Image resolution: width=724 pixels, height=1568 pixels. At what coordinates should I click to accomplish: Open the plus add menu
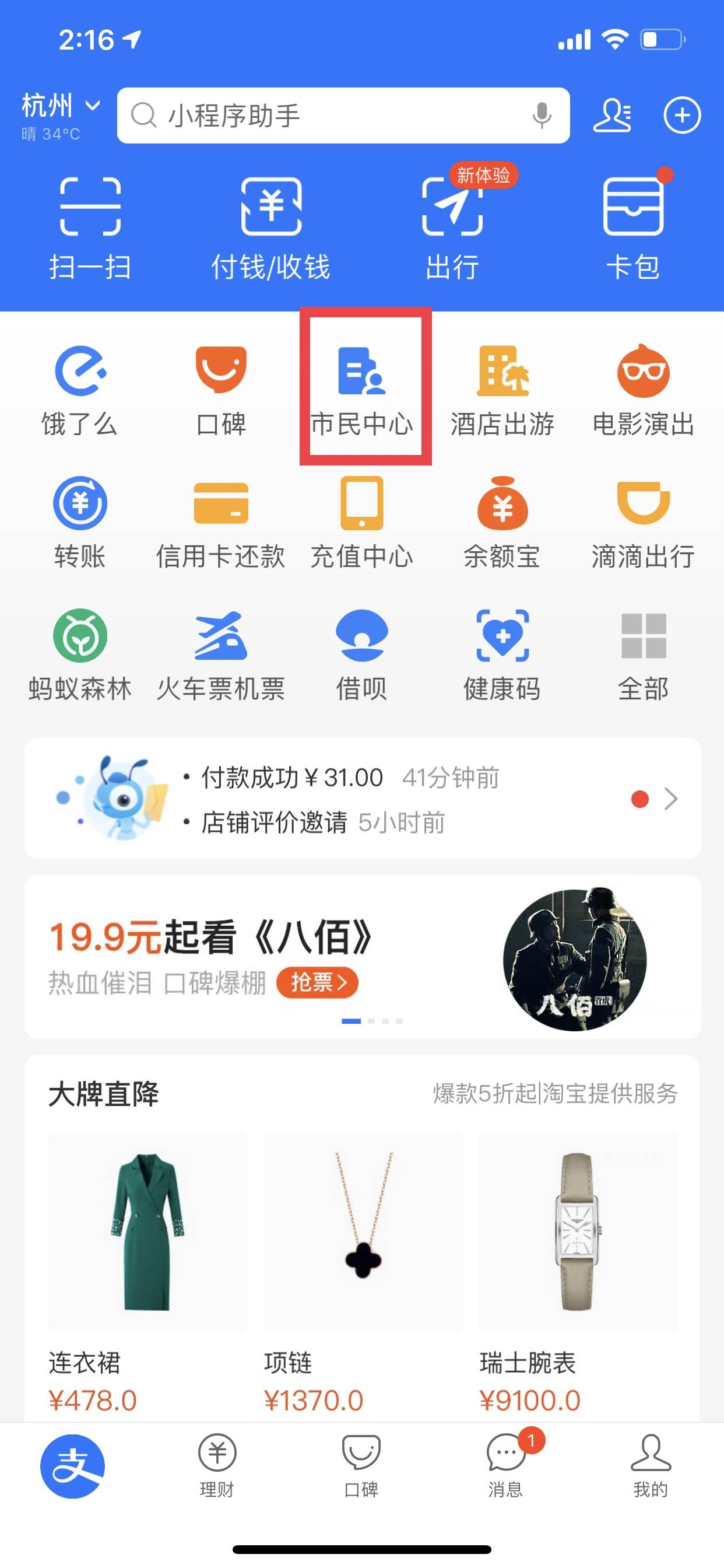pos(681,115)
